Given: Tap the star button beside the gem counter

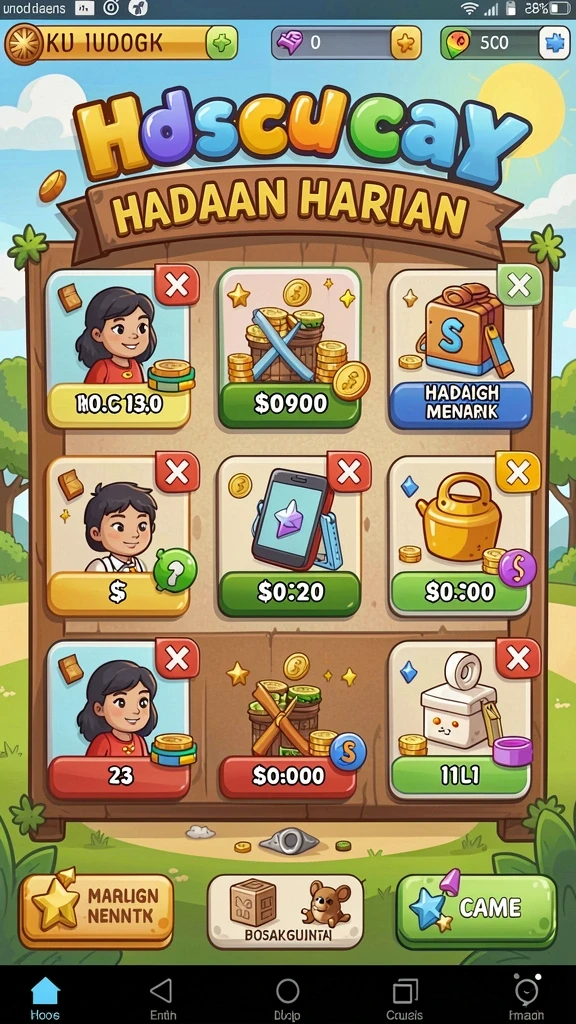Looking at the screenshot, I should click(x=406, y=43).
